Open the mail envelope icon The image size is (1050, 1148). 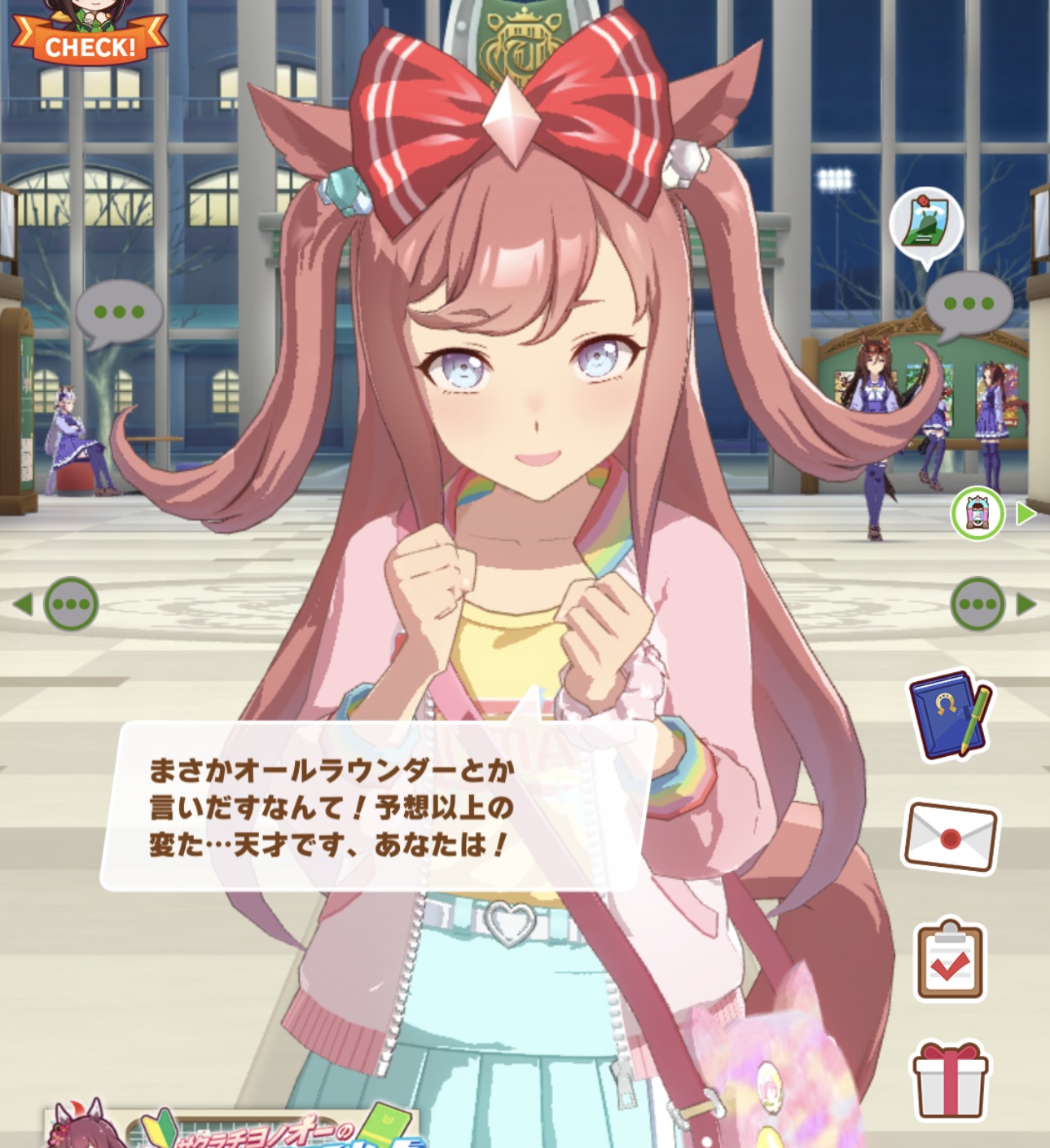click(950, 837)
